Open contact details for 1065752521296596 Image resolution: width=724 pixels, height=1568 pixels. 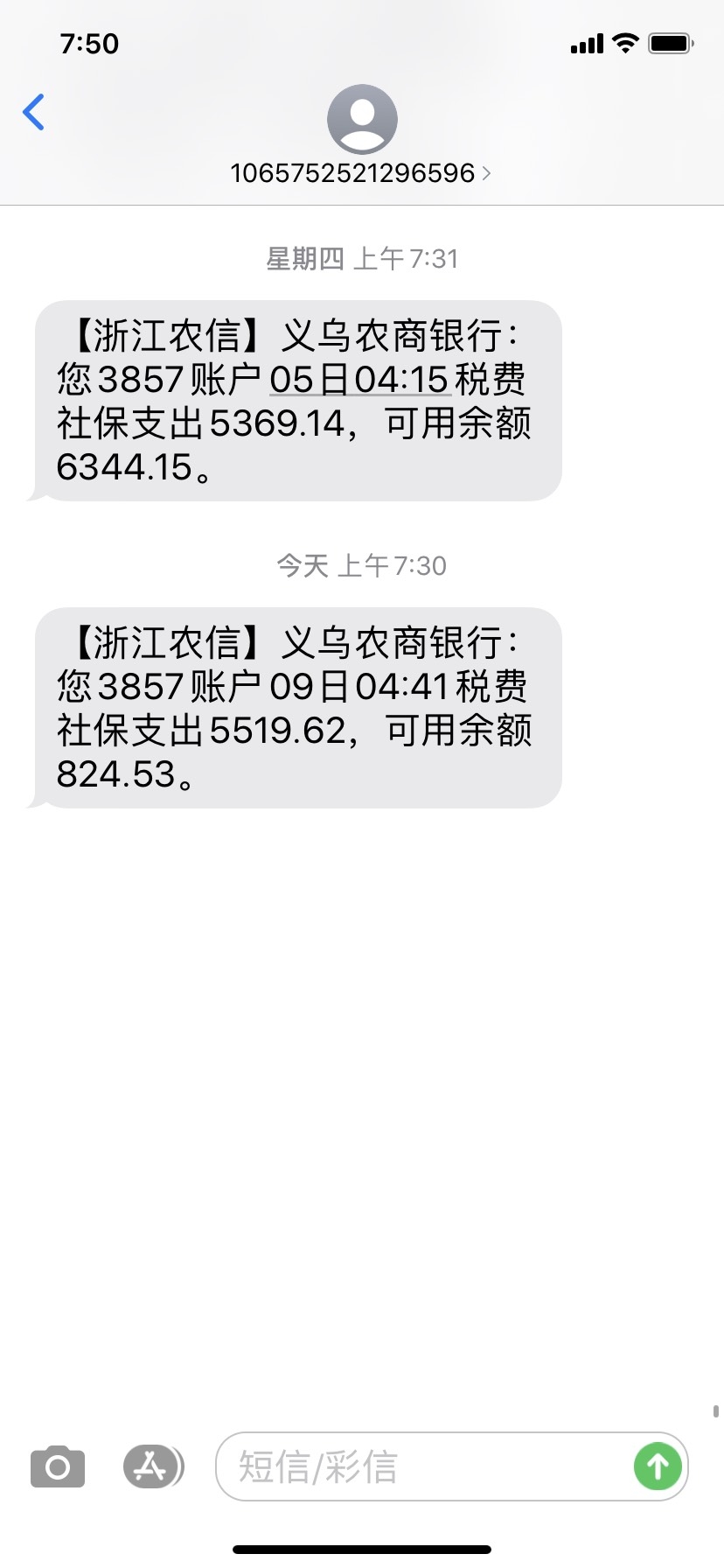(361, 172)
